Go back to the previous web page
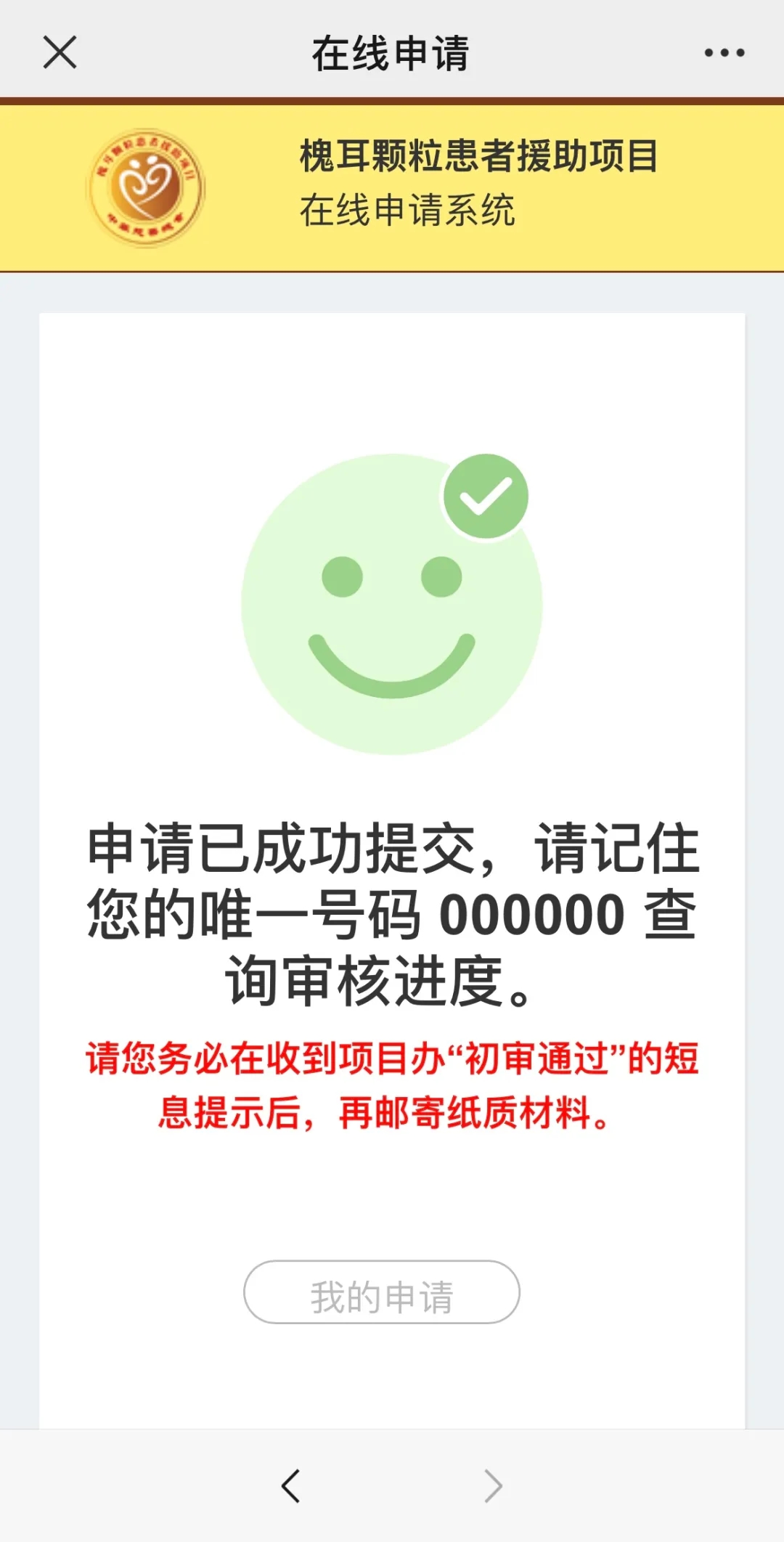The height and width of the screenshot is (1542, 784). (291, 1486)
